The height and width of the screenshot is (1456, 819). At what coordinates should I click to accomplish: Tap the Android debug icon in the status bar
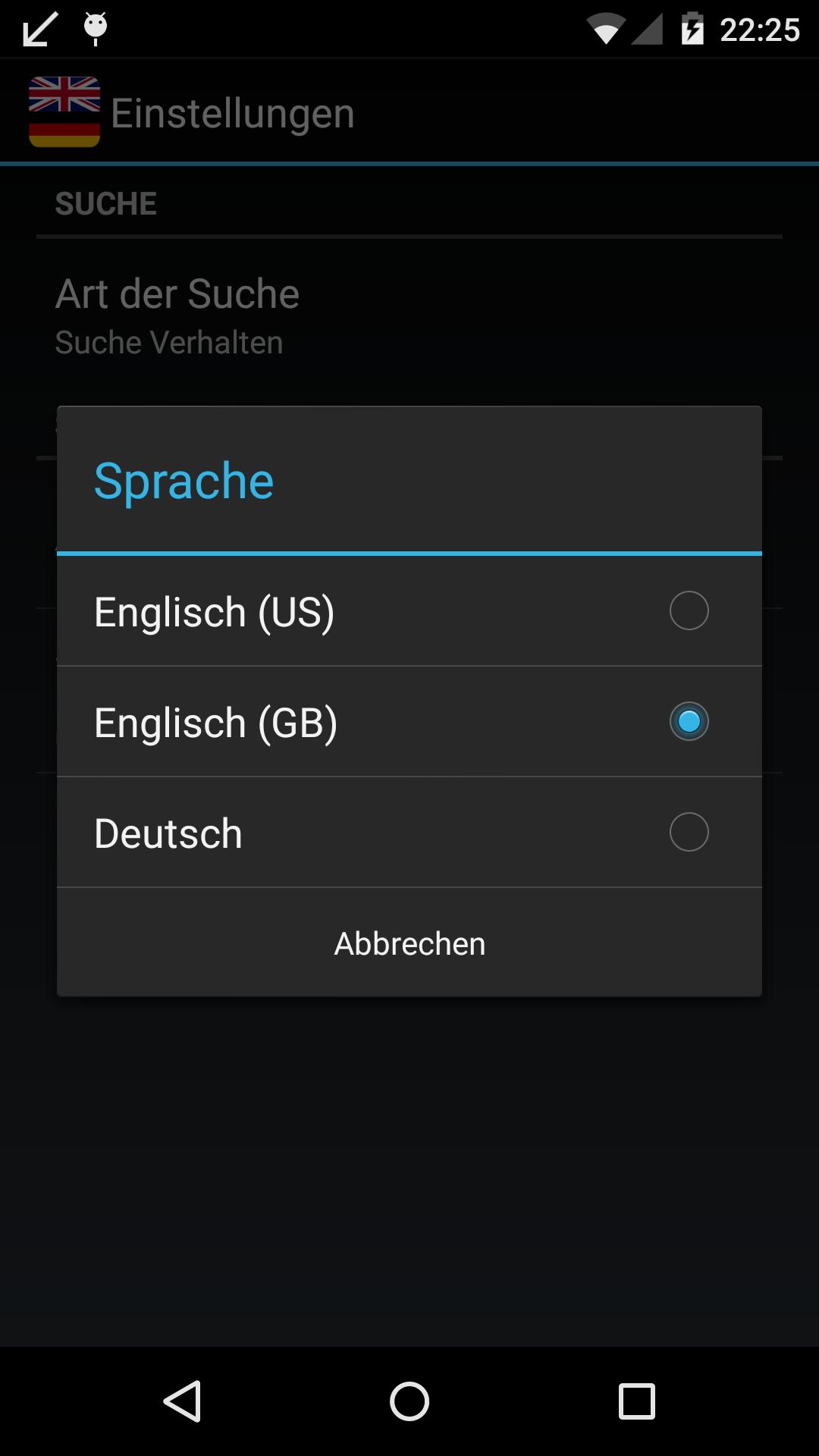pyautogui.click(x=95, y=28)
